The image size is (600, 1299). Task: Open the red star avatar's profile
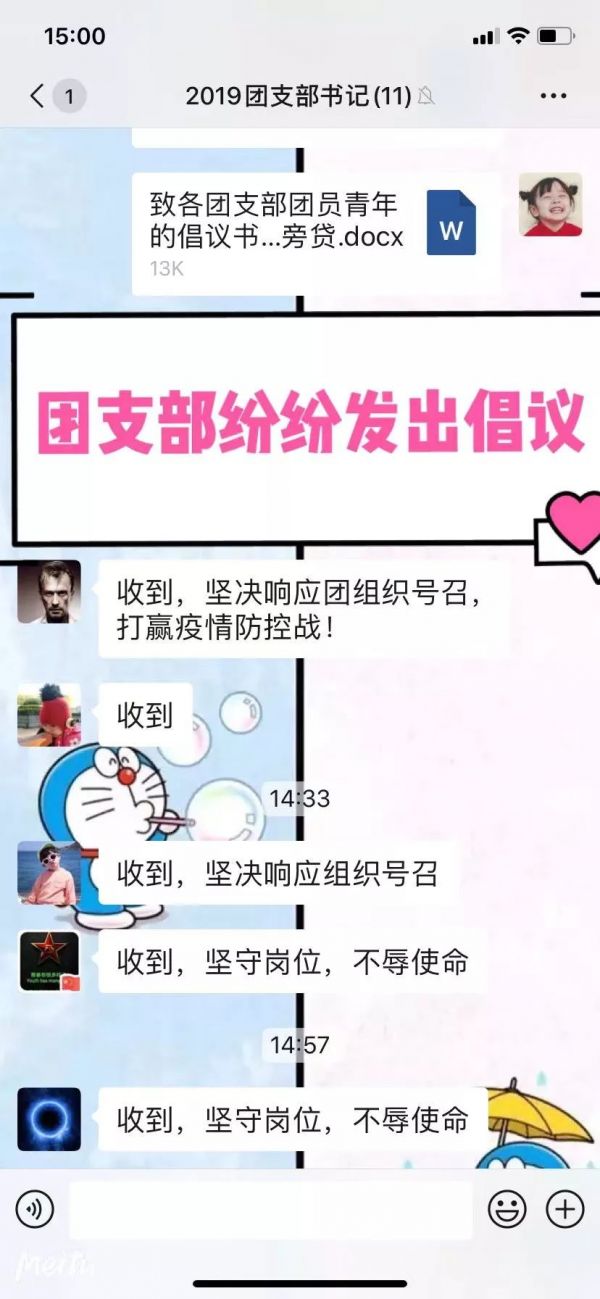click(x=49, y=961)
